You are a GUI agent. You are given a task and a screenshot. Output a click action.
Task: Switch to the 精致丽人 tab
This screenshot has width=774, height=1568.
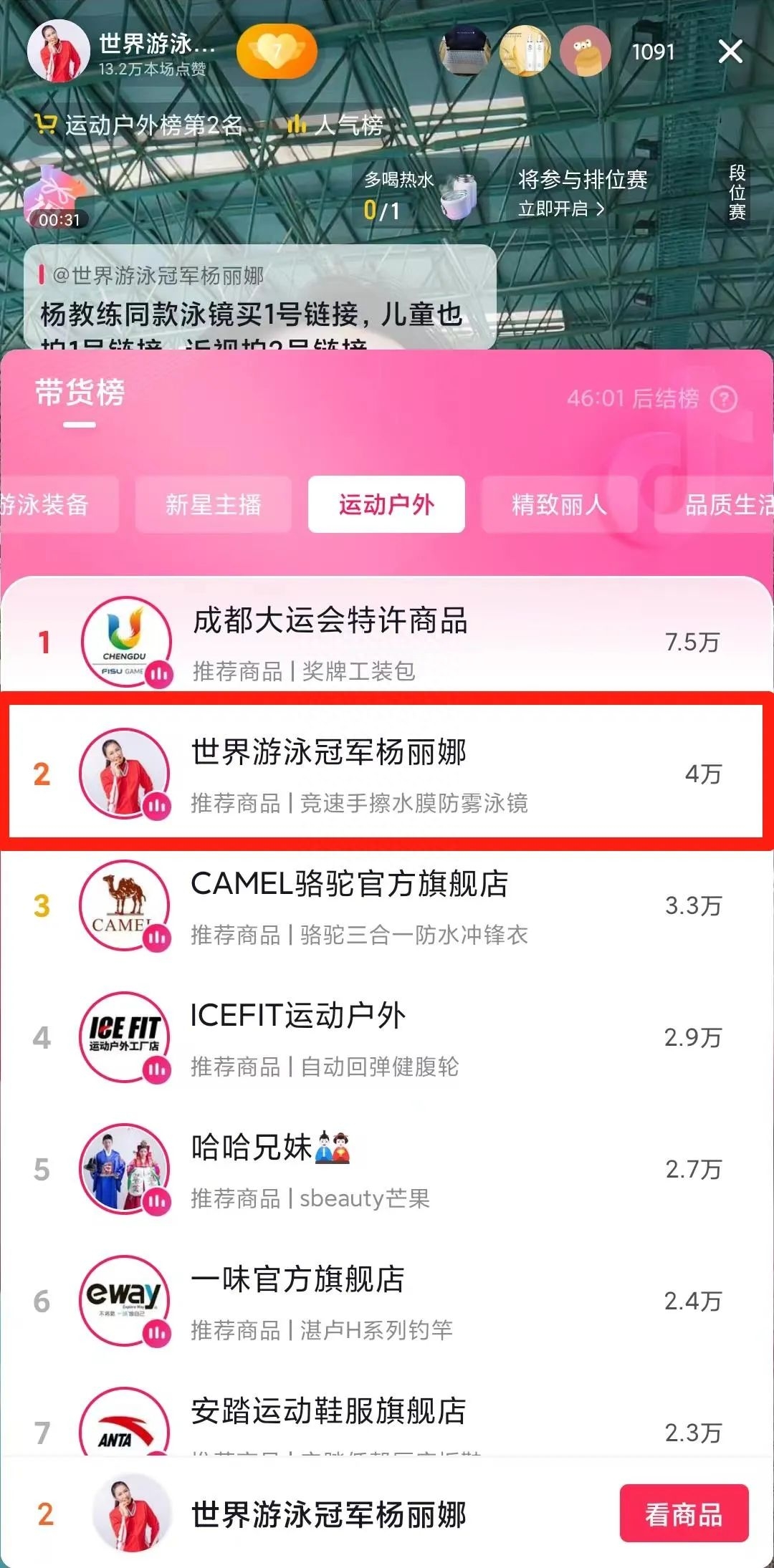(x=559, y=504)
